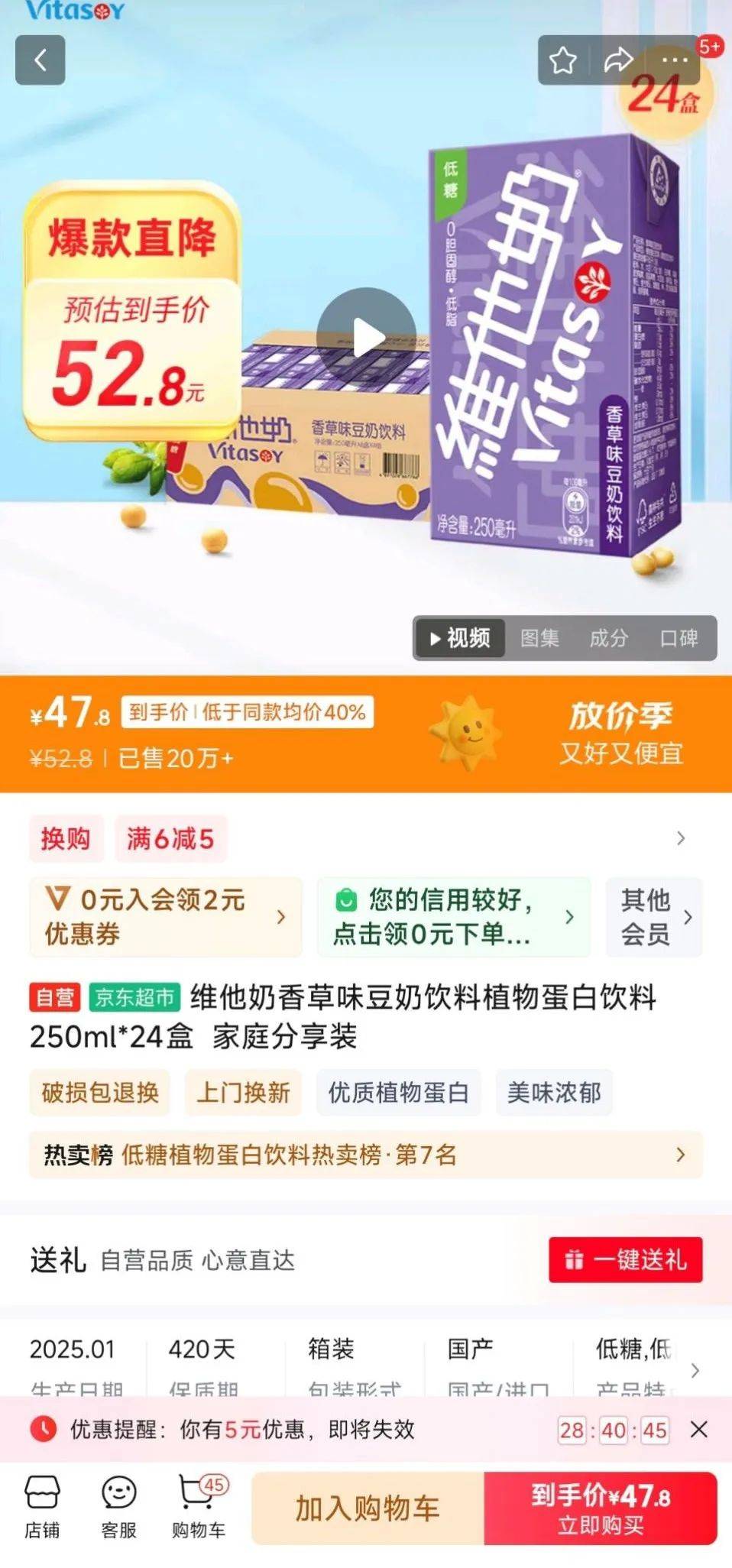Tap the 一键送礼 button
The height and width of the screenshot is (1568, 732).
625,1259
